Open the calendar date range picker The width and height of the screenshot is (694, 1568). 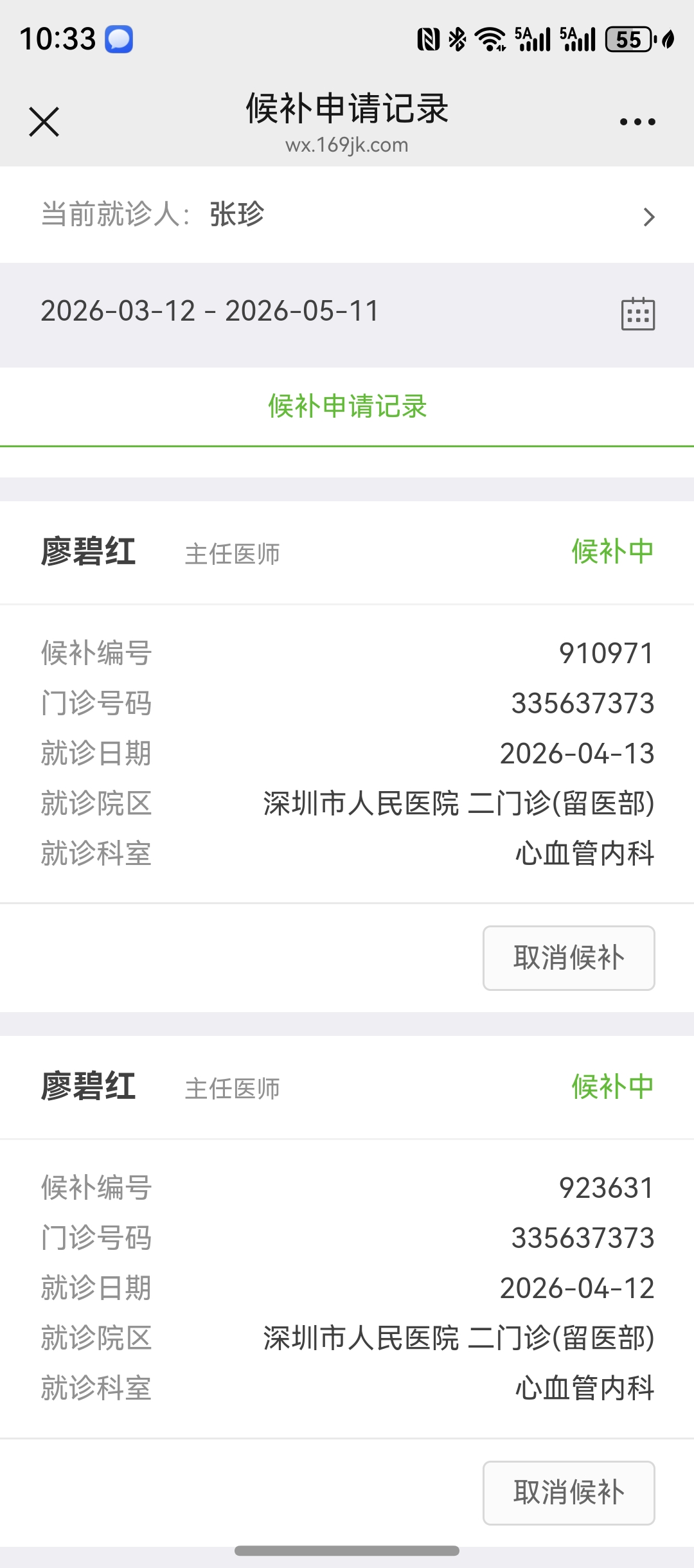point(637,314)
